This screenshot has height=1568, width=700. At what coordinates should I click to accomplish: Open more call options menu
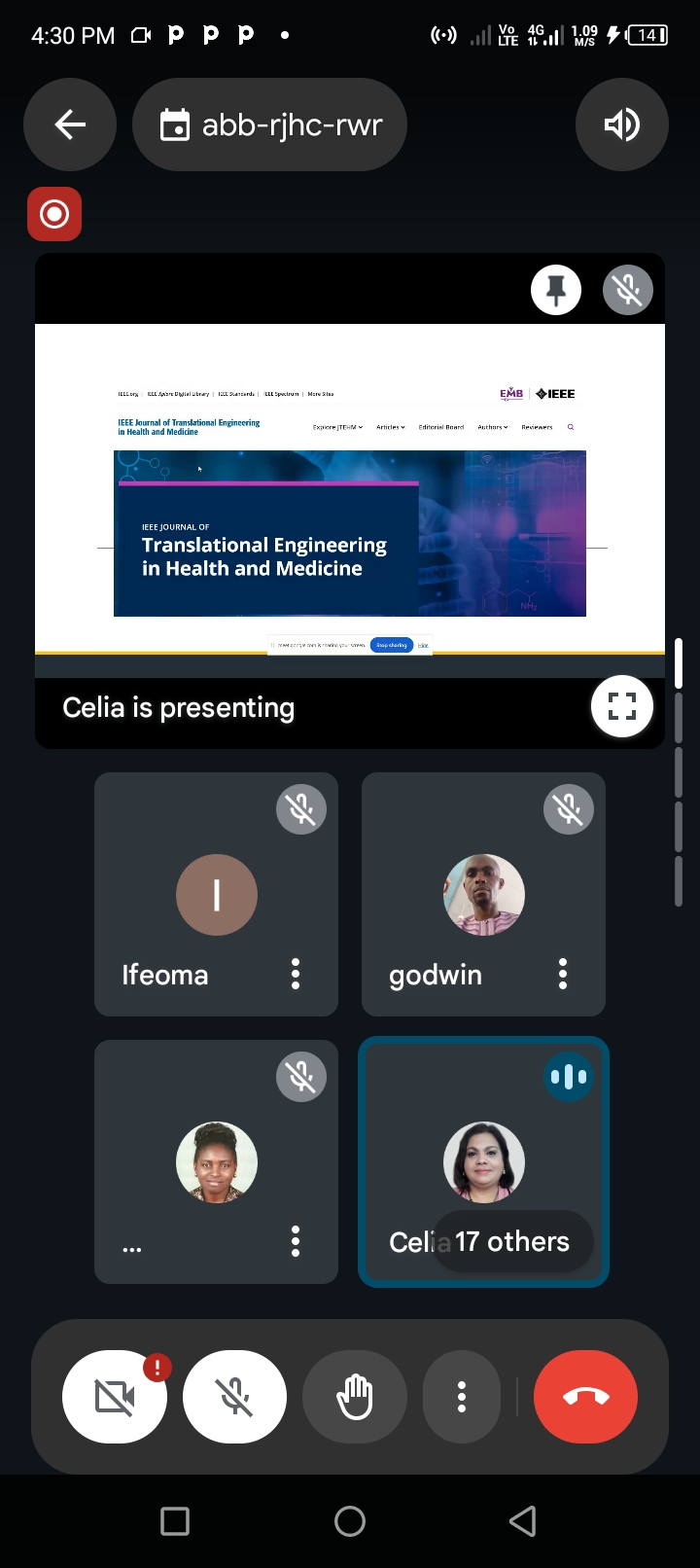462,1397
